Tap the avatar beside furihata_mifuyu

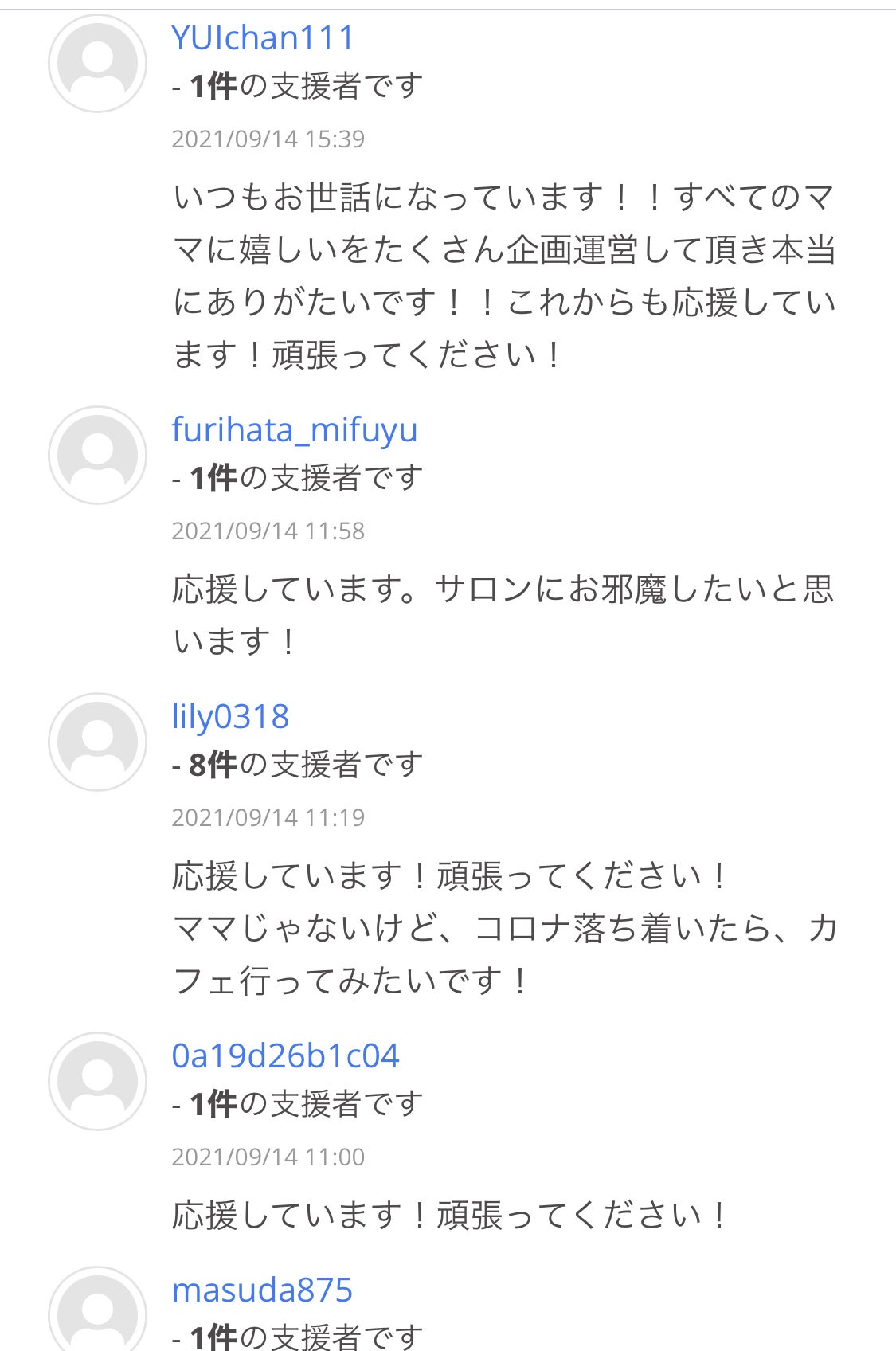98,455
